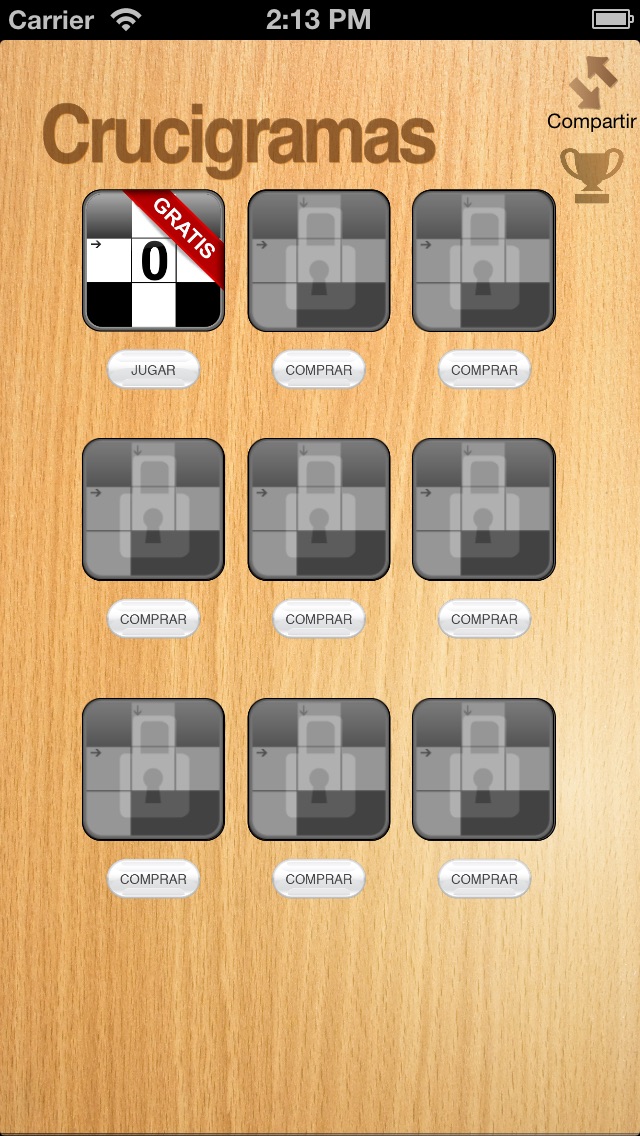Viewport: 640px width, 1136px height.
Task: Buy the third crossword pack
Action: click(484, 370)
